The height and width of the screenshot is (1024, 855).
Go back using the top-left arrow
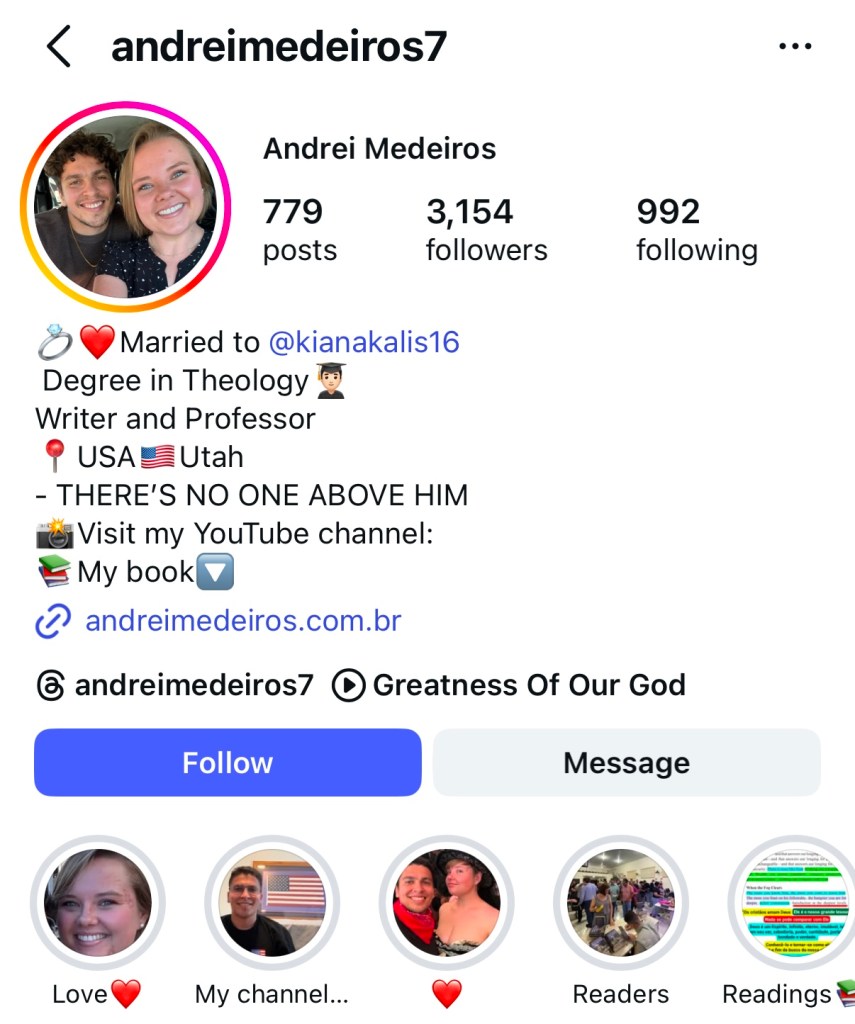click(60, 47)
